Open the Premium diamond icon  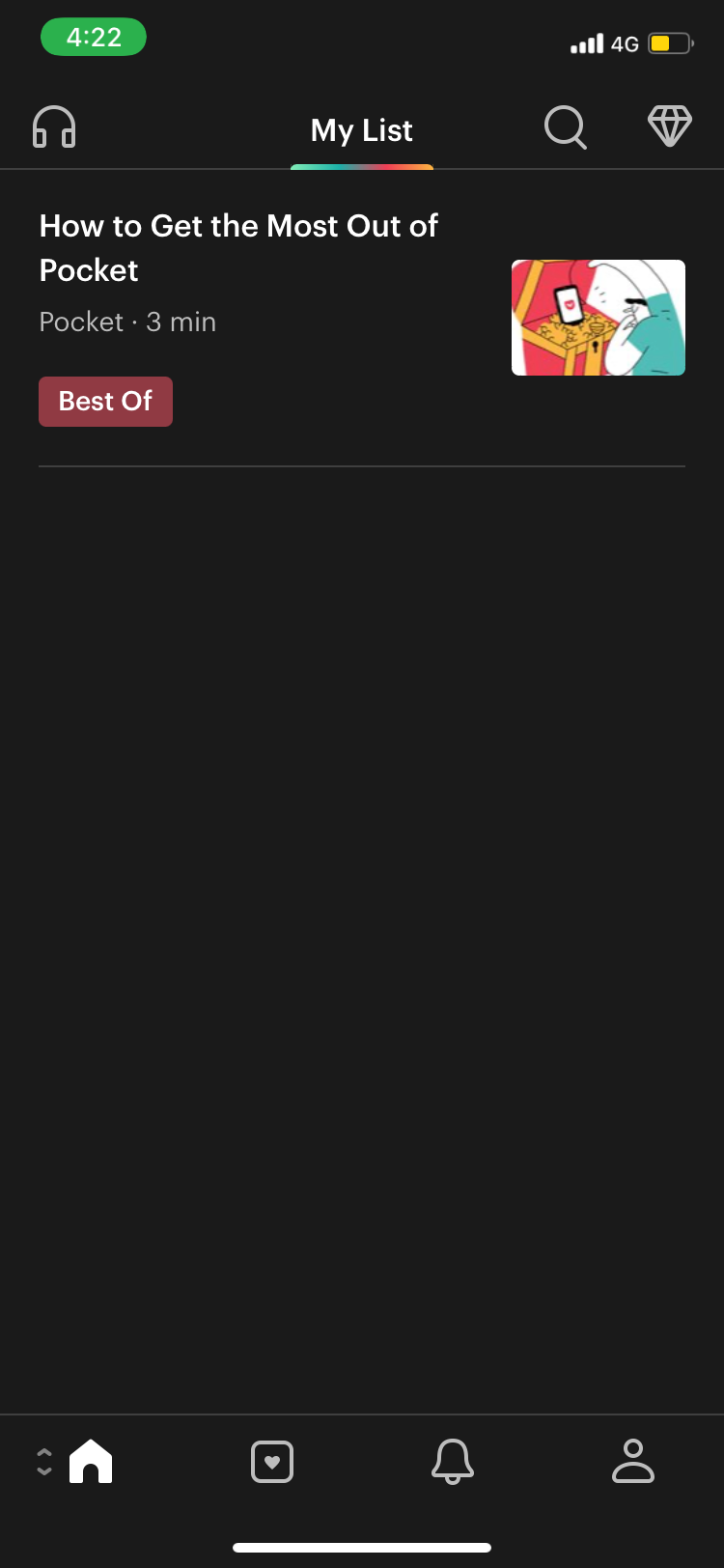coord(669,126)
